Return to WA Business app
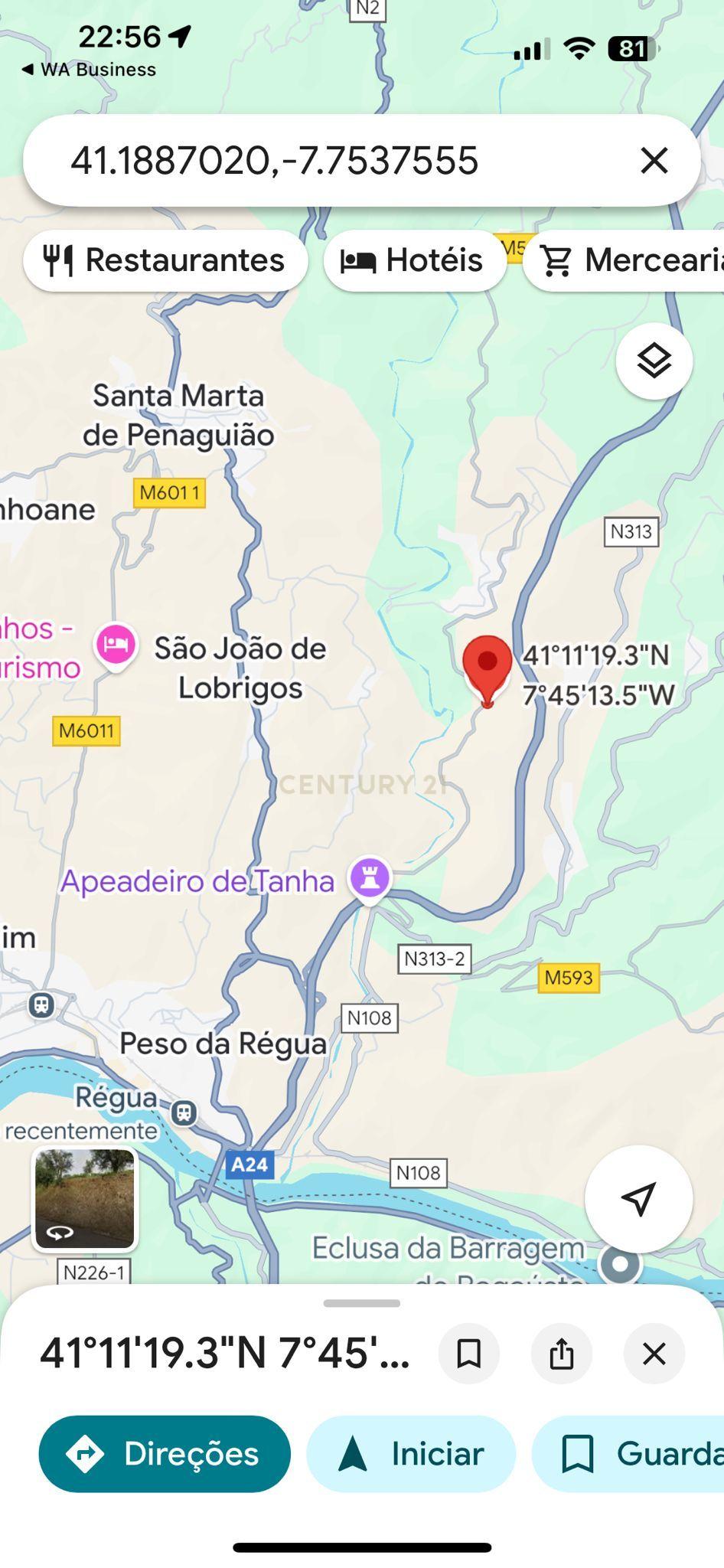 88,70
